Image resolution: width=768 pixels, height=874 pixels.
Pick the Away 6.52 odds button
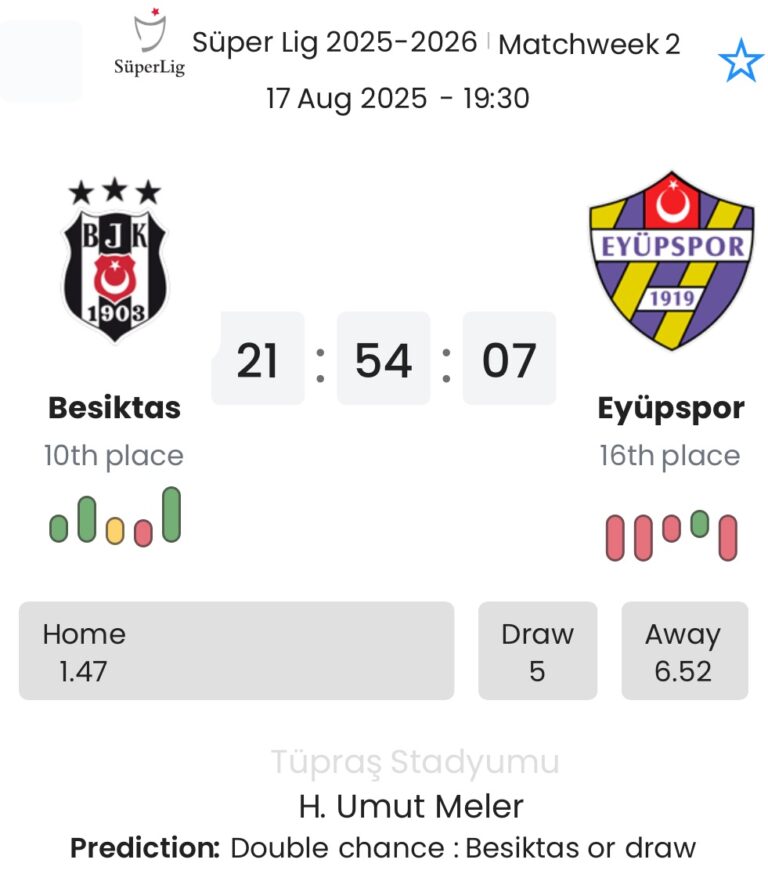[x=684, y=651]
